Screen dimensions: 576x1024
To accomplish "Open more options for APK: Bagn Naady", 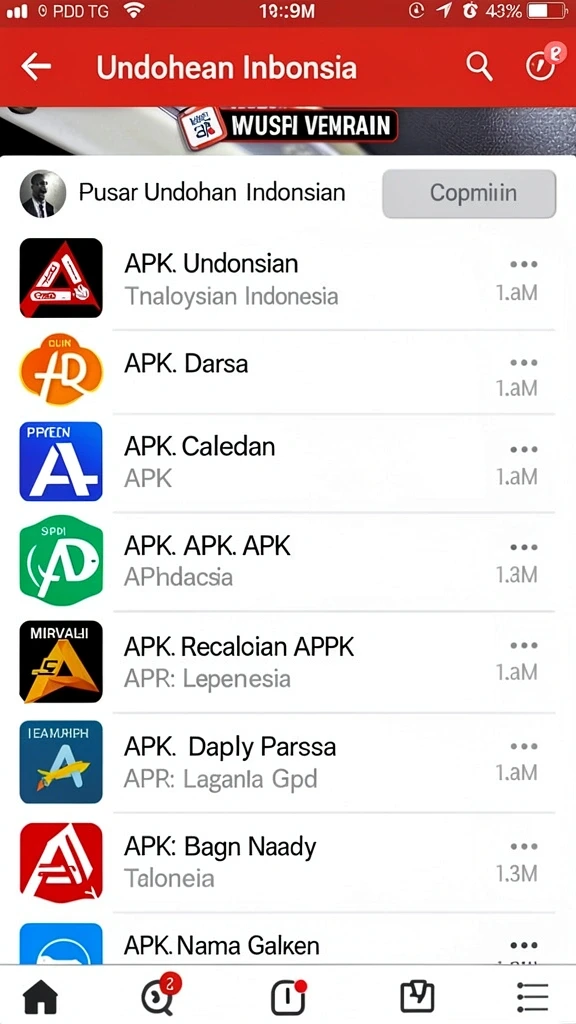I will pos(524,846).
